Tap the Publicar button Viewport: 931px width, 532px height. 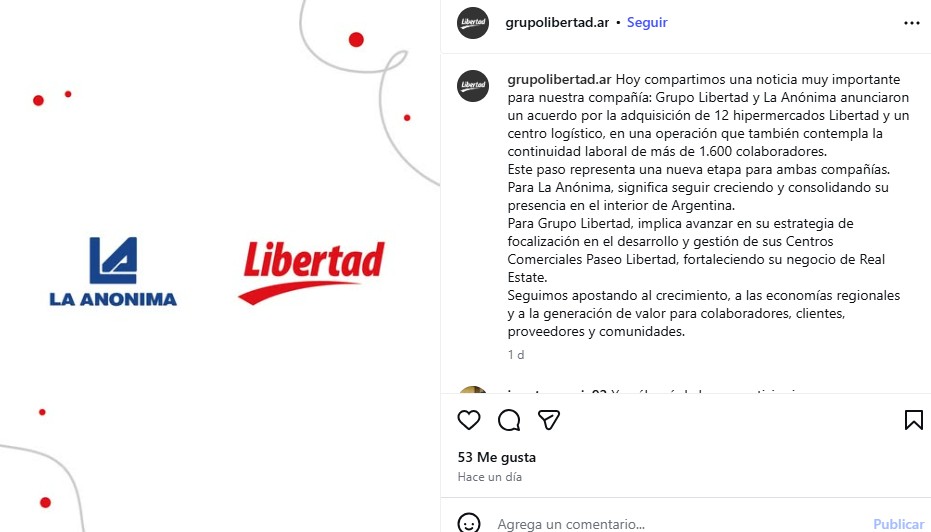coord(898,523)
